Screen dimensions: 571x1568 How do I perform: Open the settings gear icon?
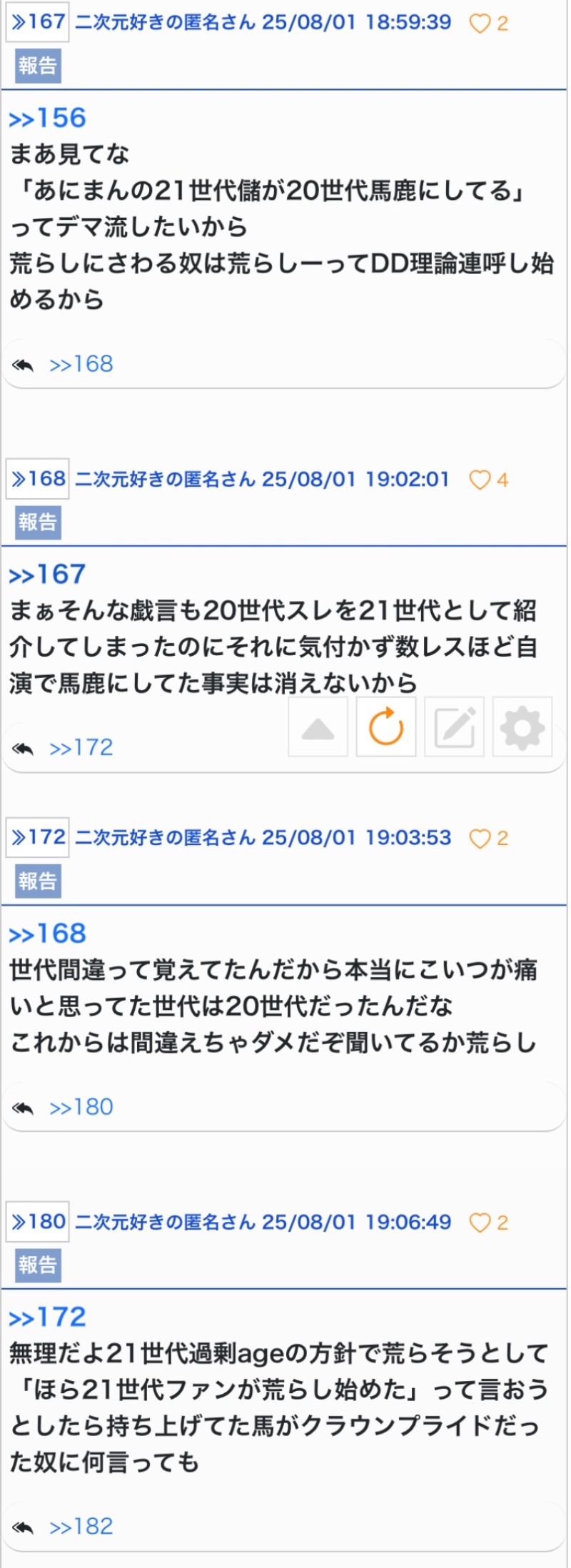coord(522,727)
